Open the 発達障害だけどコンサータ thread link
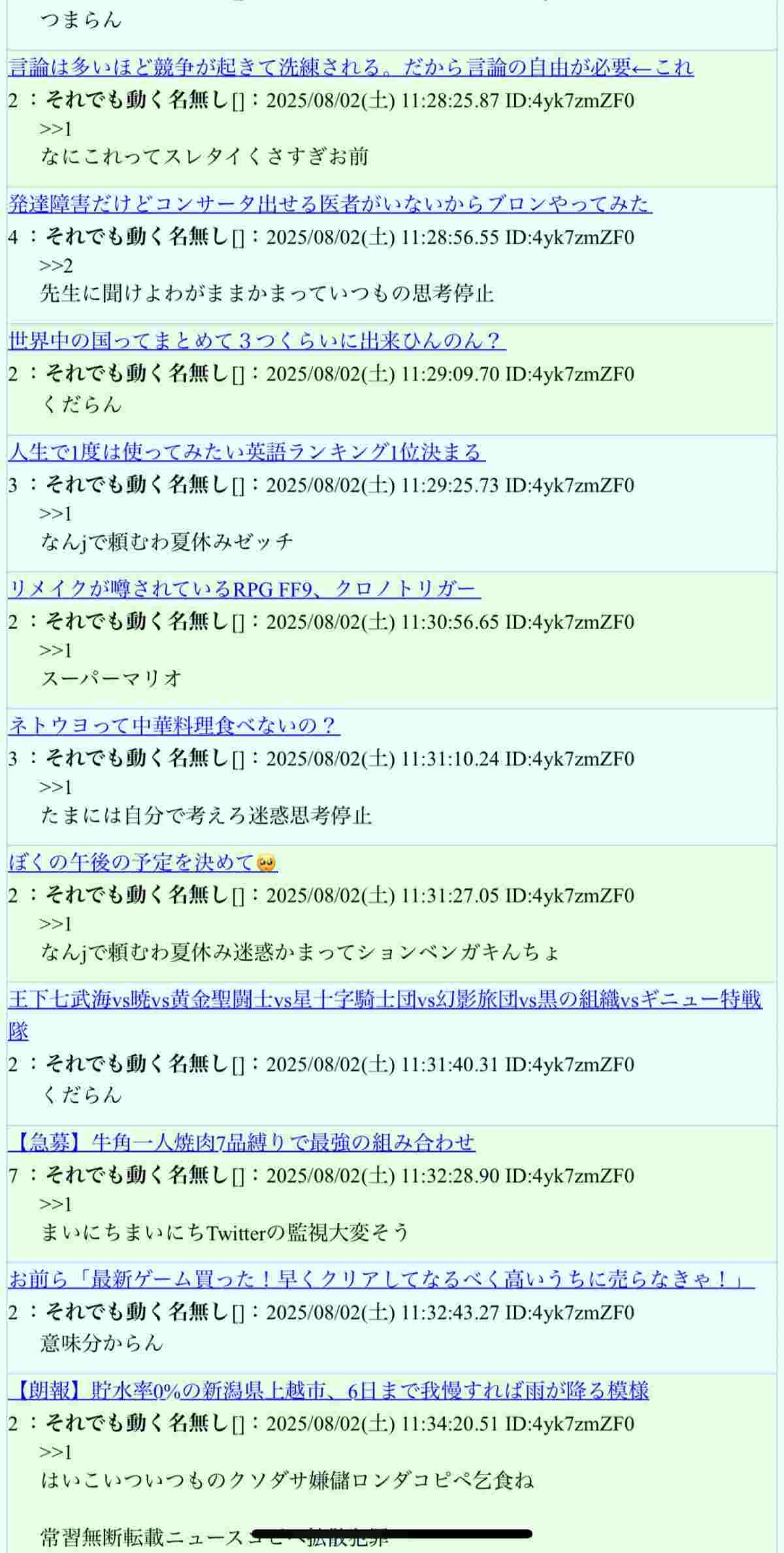This screenshot has width=784, height=1553. point(330,204)
